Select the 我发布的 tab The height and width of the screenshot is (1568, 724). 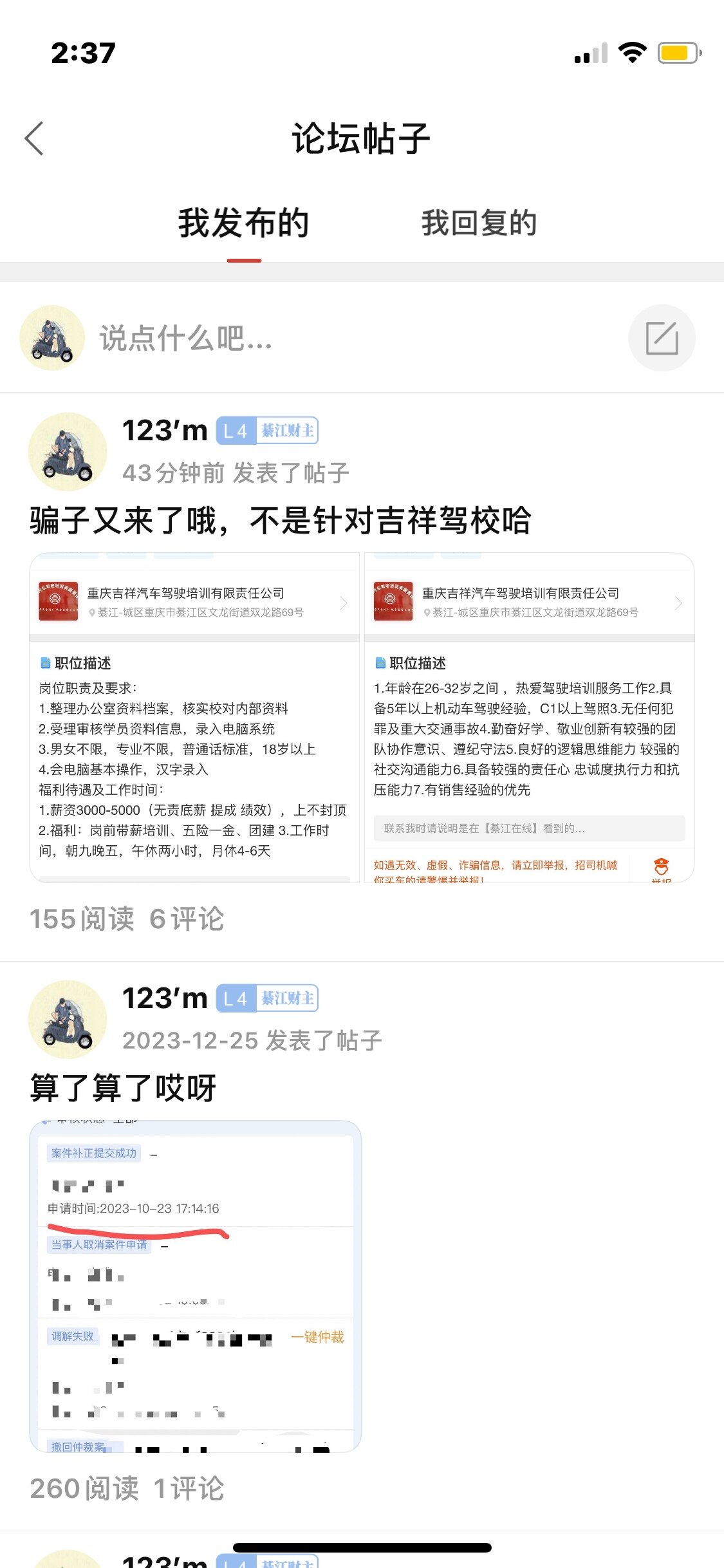coord(244,223)
